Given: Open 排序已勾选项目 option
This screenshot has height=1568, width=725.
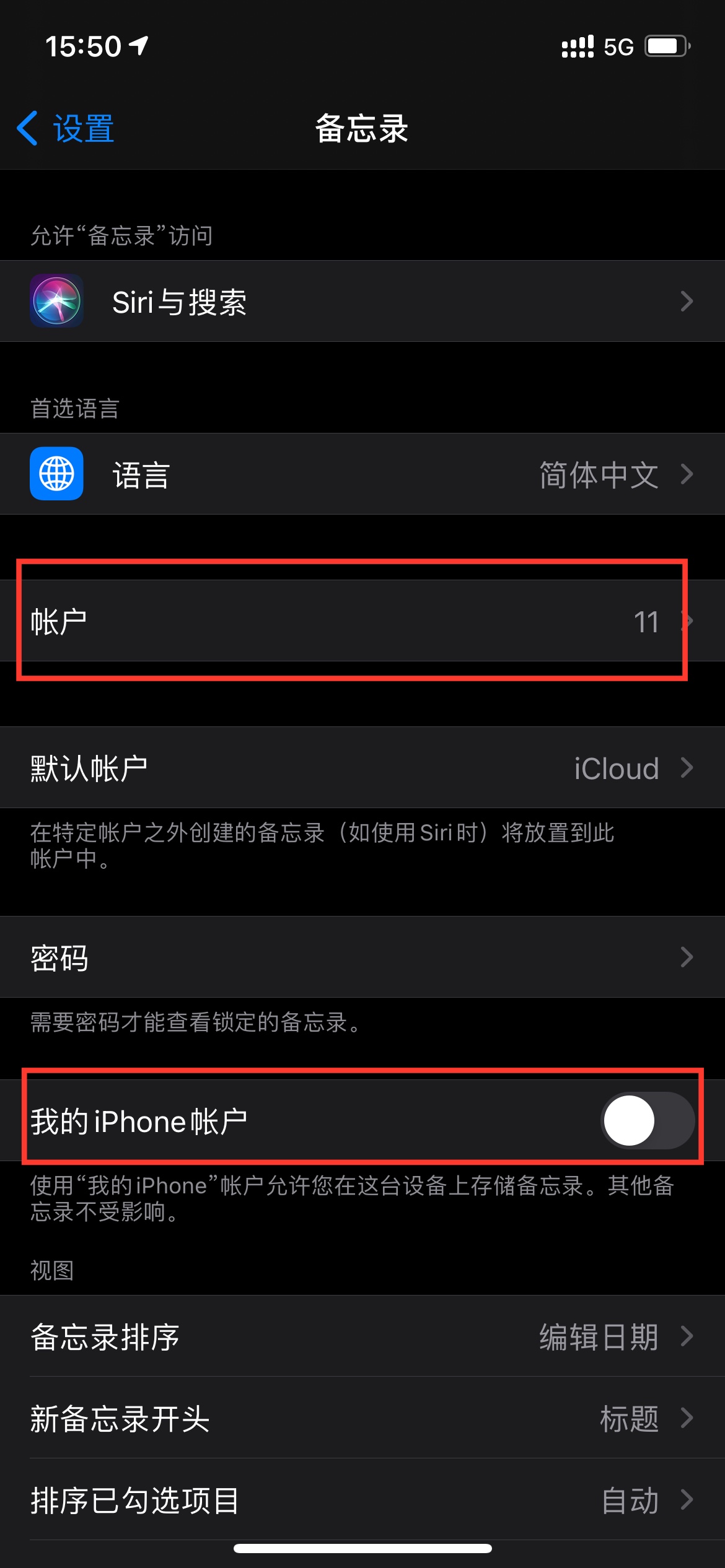Looking at the screenshot, I should [362, 1500].
